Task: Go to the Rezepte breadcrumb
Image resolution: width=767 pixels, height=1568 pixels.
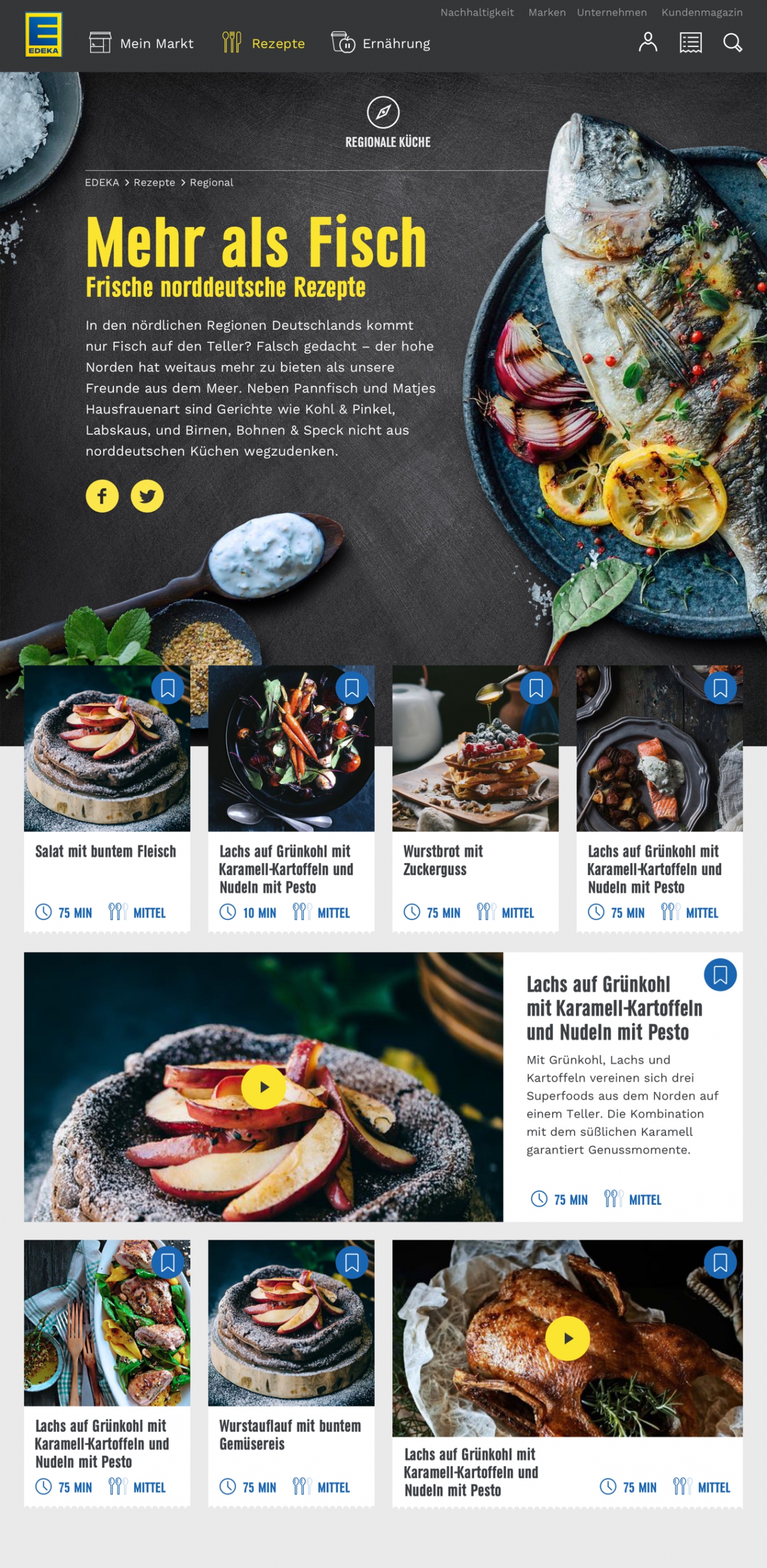Action: (x=154, y=183)
